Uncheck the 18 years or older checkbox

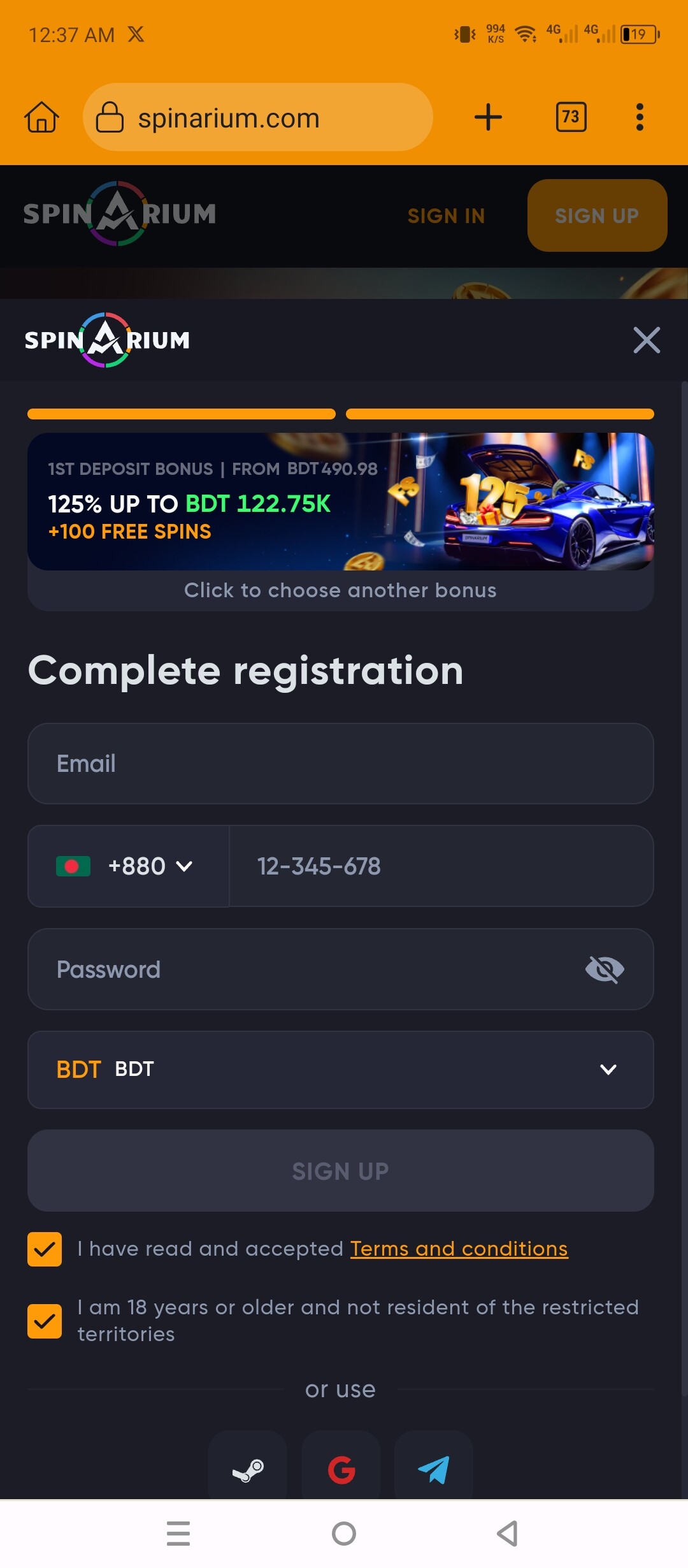pyautogui.click(x=45, y=1321)
